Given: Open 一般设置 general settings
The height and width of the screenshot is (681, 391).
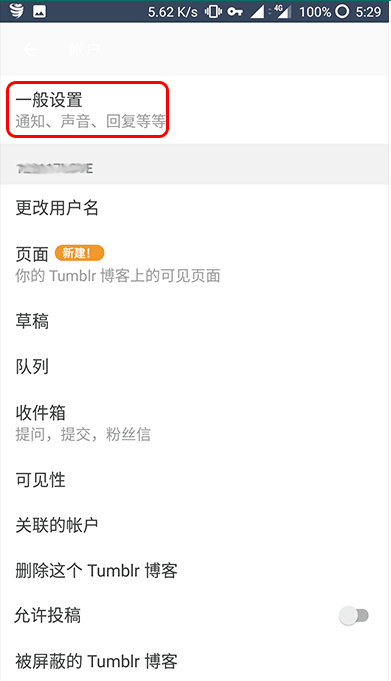Looking at the screenshot, I should click(195, 110).
